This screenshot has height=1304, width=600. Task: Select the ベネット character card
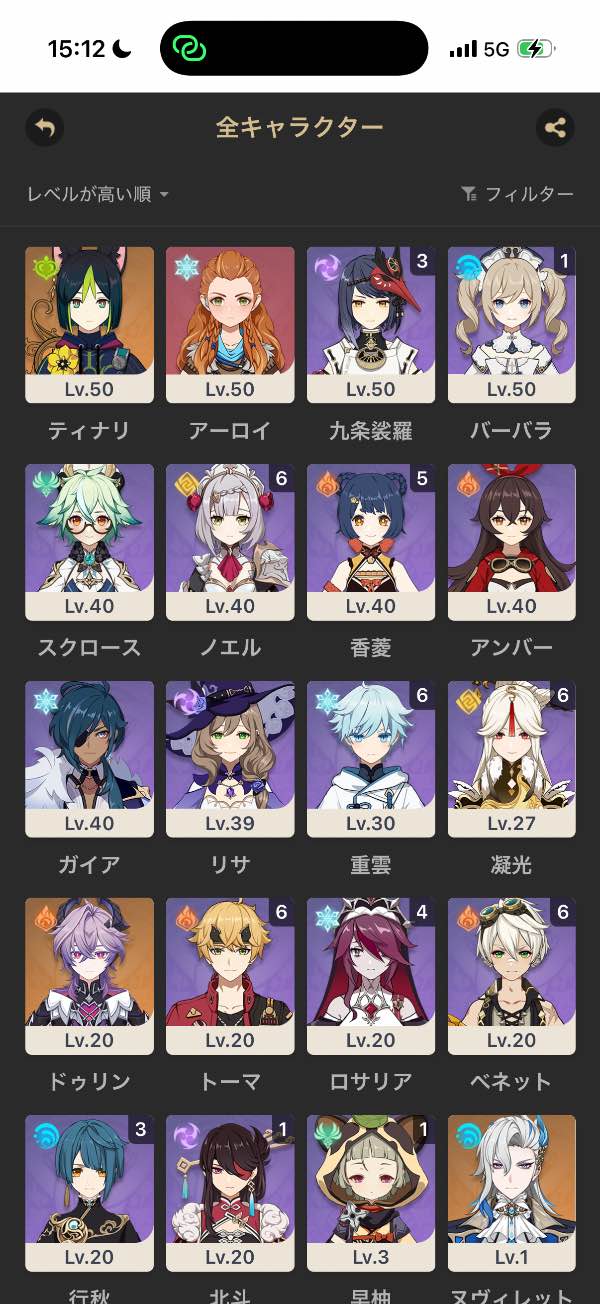512,975
